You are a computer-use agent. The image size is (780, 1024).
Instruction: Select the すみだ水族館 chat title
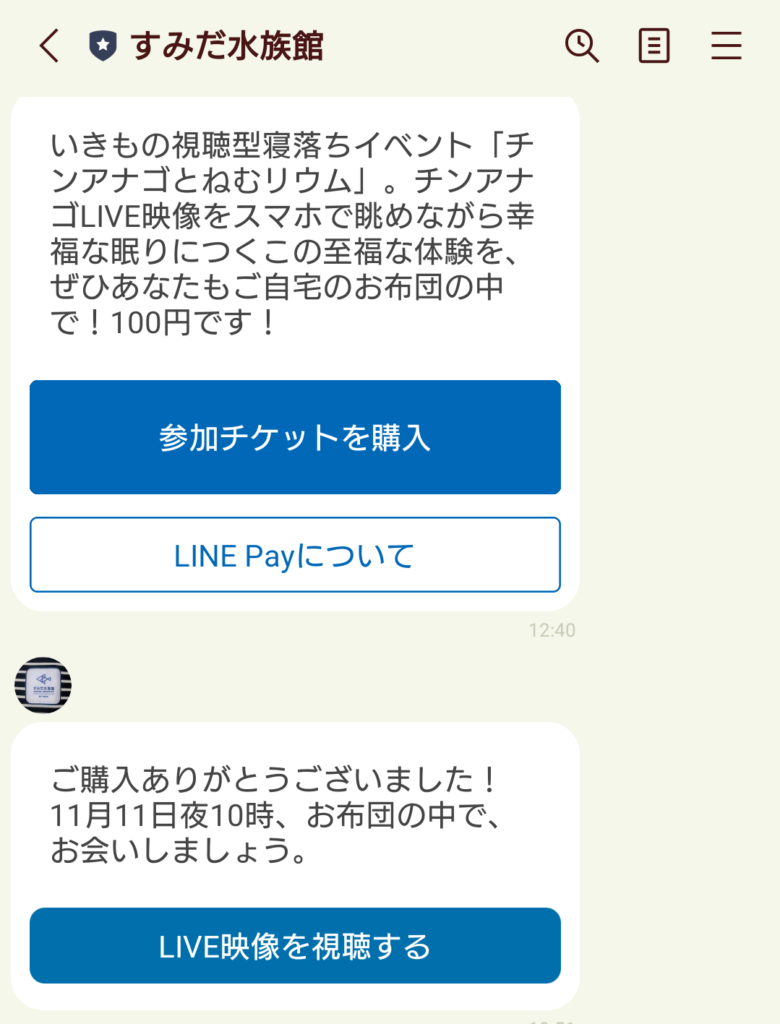[228, 46]
